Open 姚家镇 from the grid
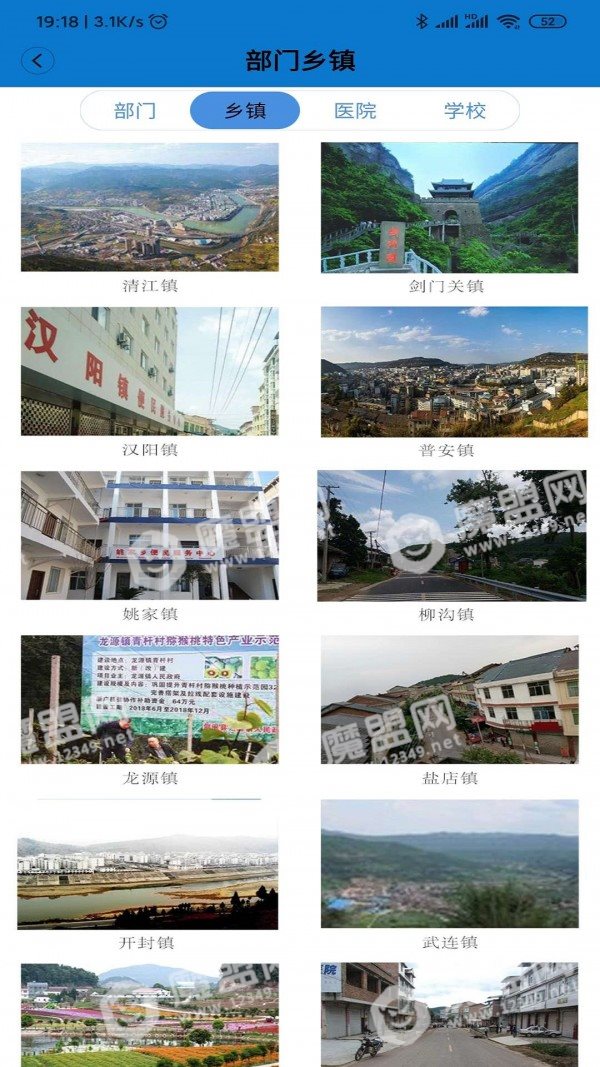Viewport: 600px width, 1067px height. pyautogui.click(x=150, y=546)
